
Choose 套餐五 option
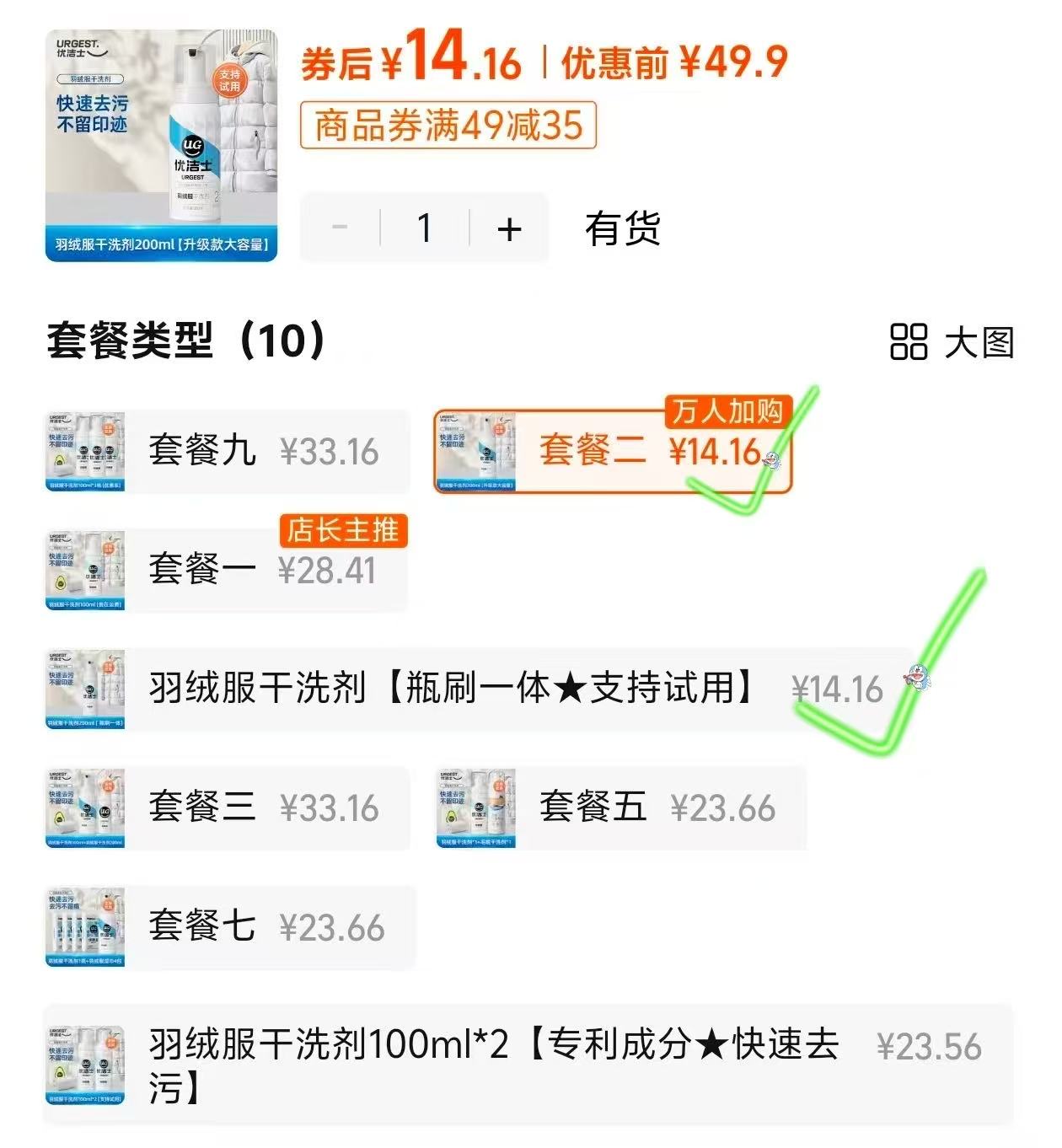coord(621,808)
